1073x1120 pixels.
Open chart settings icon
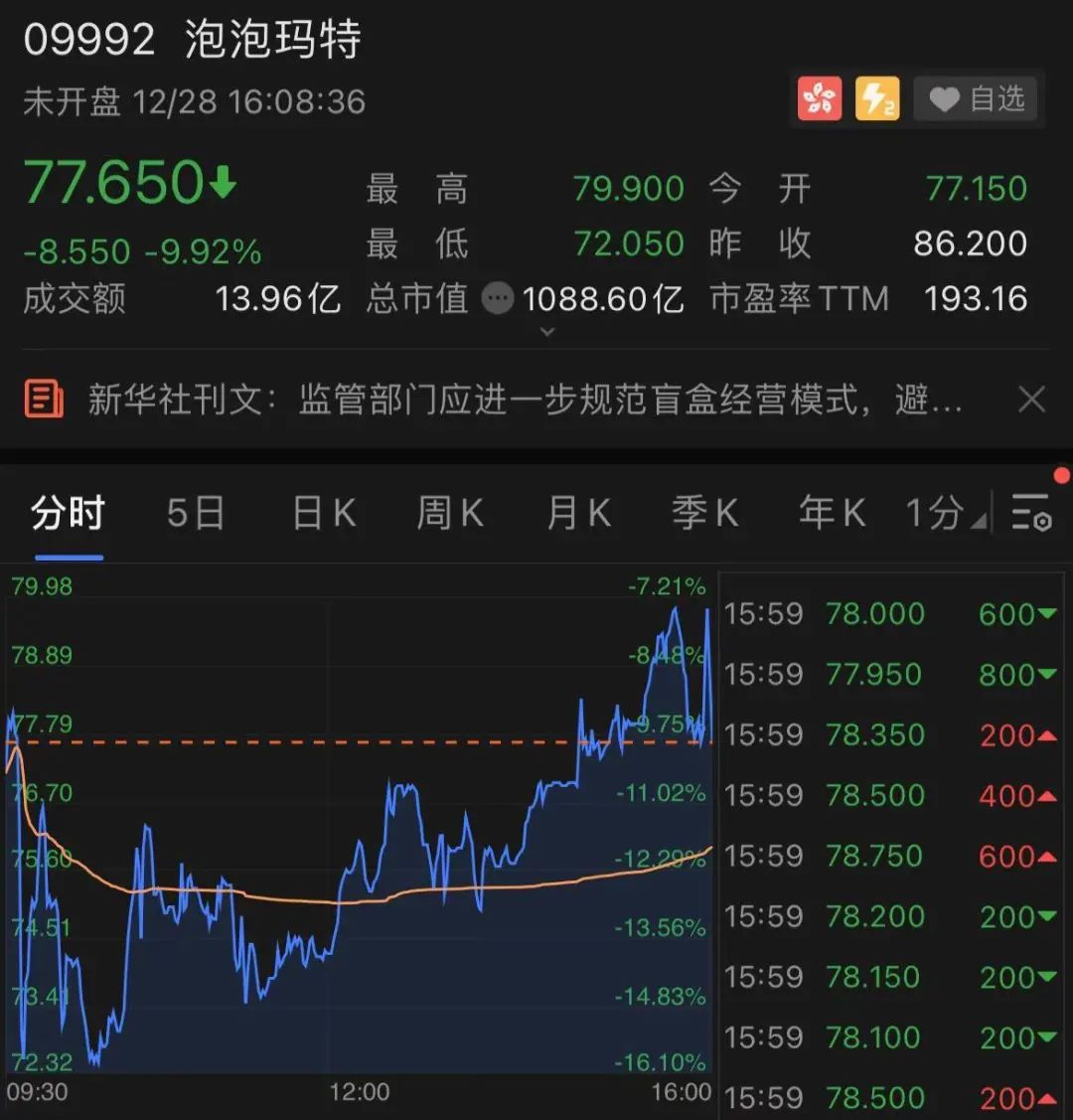pyautogui.click(x=1031, y=514)
